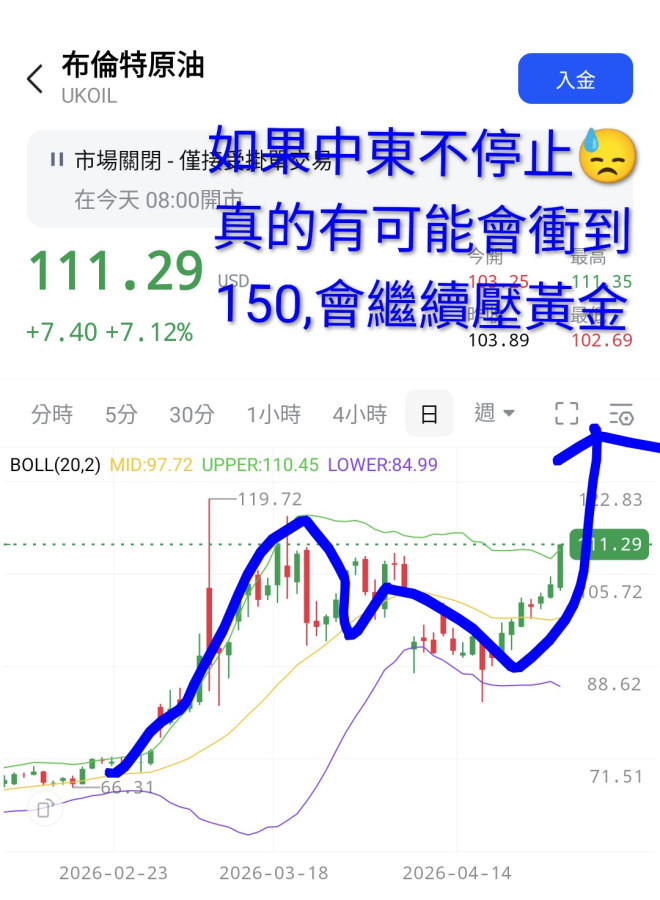Switch to the 4小時 chart
Image resolution: width=660 pixels, height=900 pixels.
(359, 414)
